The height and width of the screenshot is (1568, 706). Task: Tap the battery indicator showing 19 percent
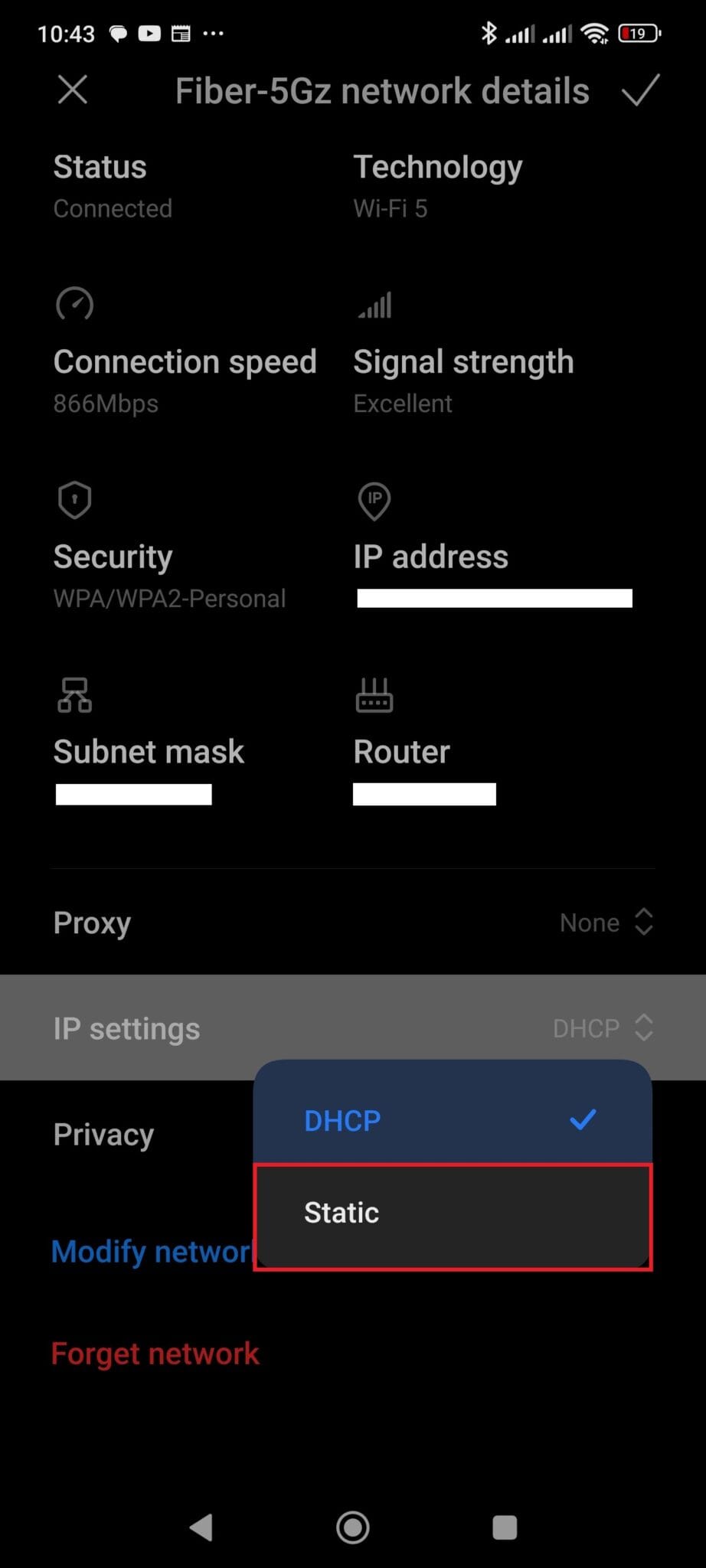click(639, 32)
